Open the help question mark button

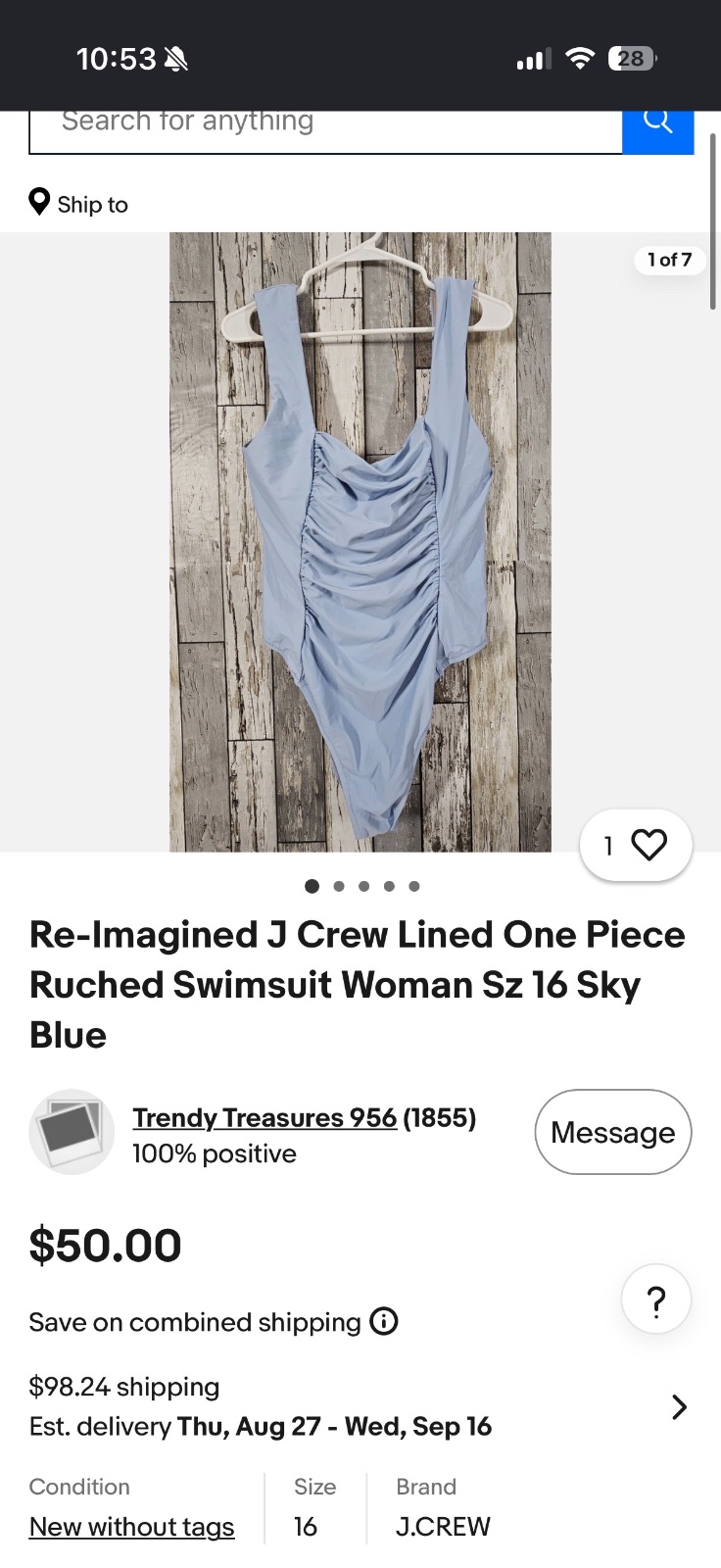point(656,1299)
